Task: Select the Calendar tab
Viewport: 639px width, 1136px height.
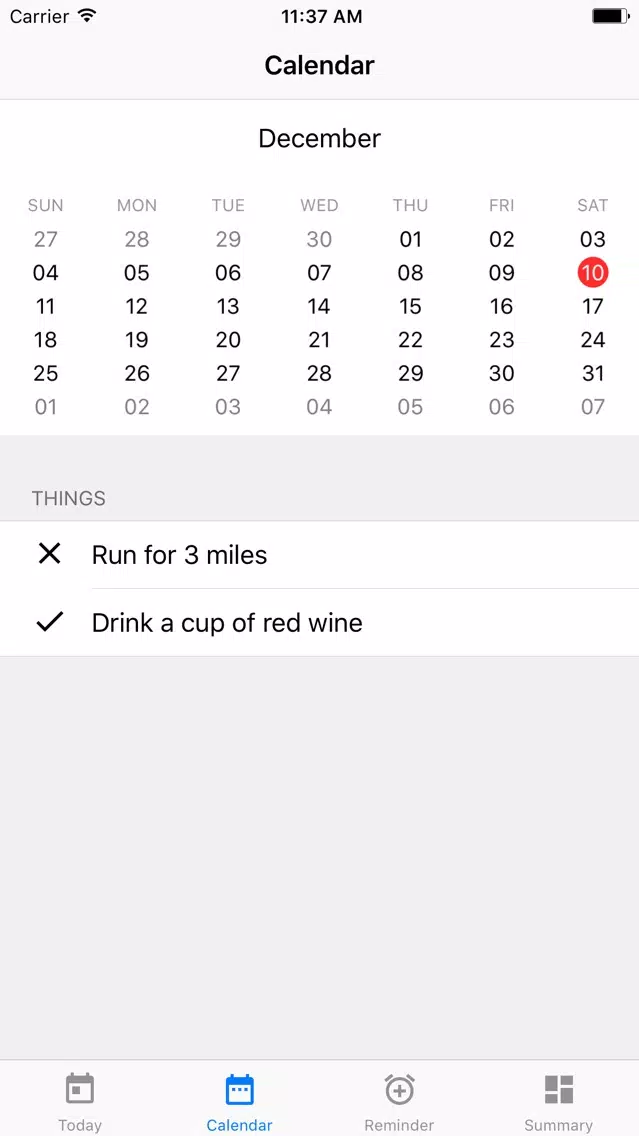Action: tap(239, 1101)
